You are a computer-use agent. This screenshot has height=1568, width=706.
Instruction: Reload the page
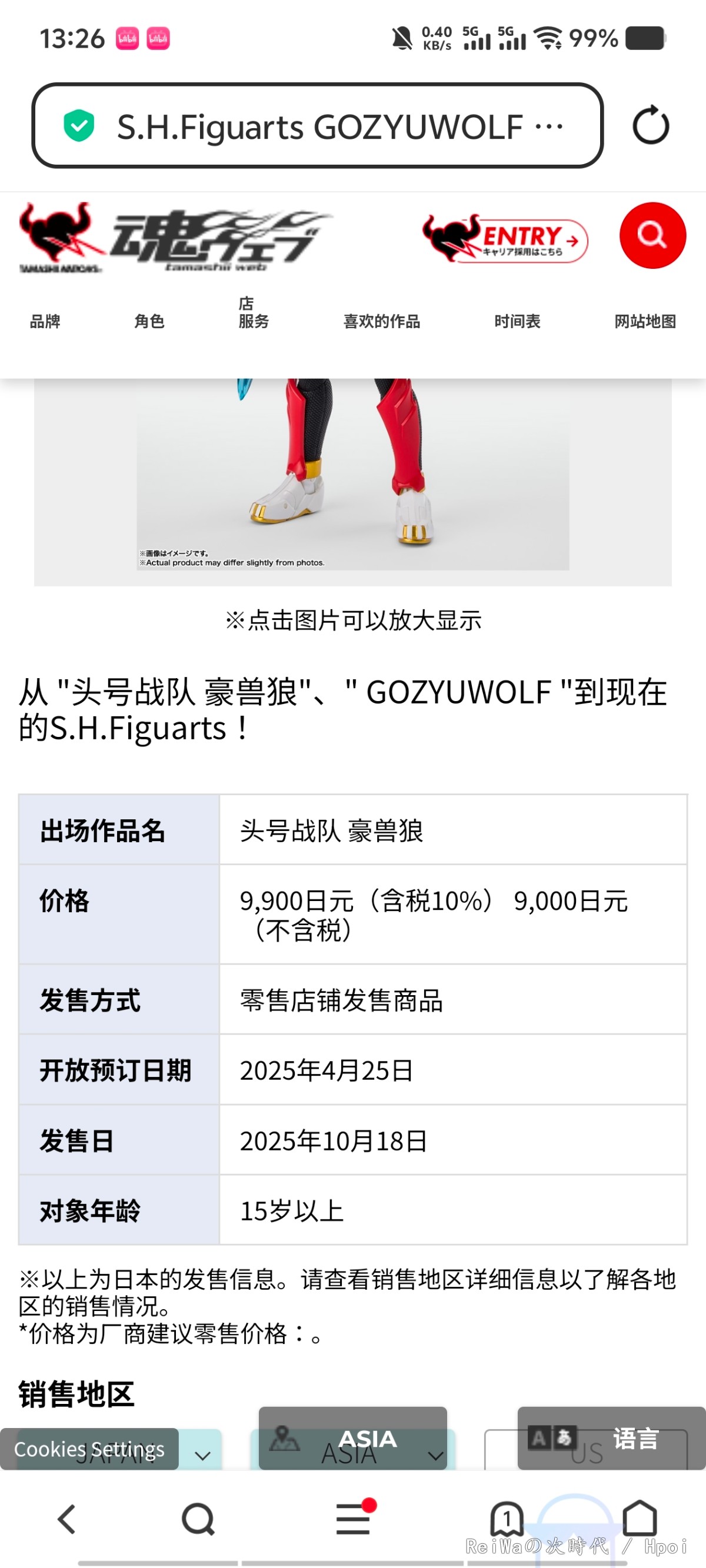pos(651,125)
